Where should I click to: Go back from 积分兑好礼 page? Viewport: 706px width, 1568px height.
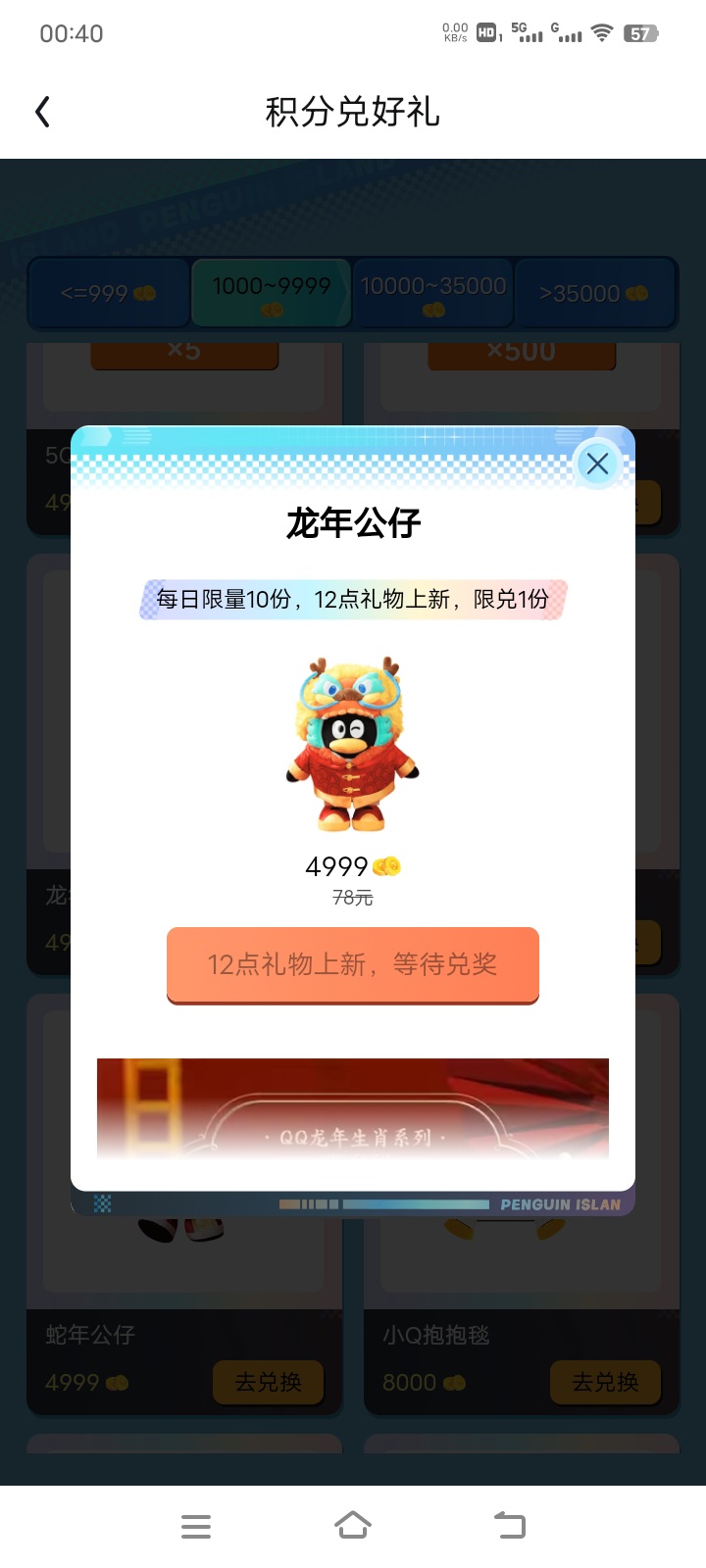click(42, 112)
